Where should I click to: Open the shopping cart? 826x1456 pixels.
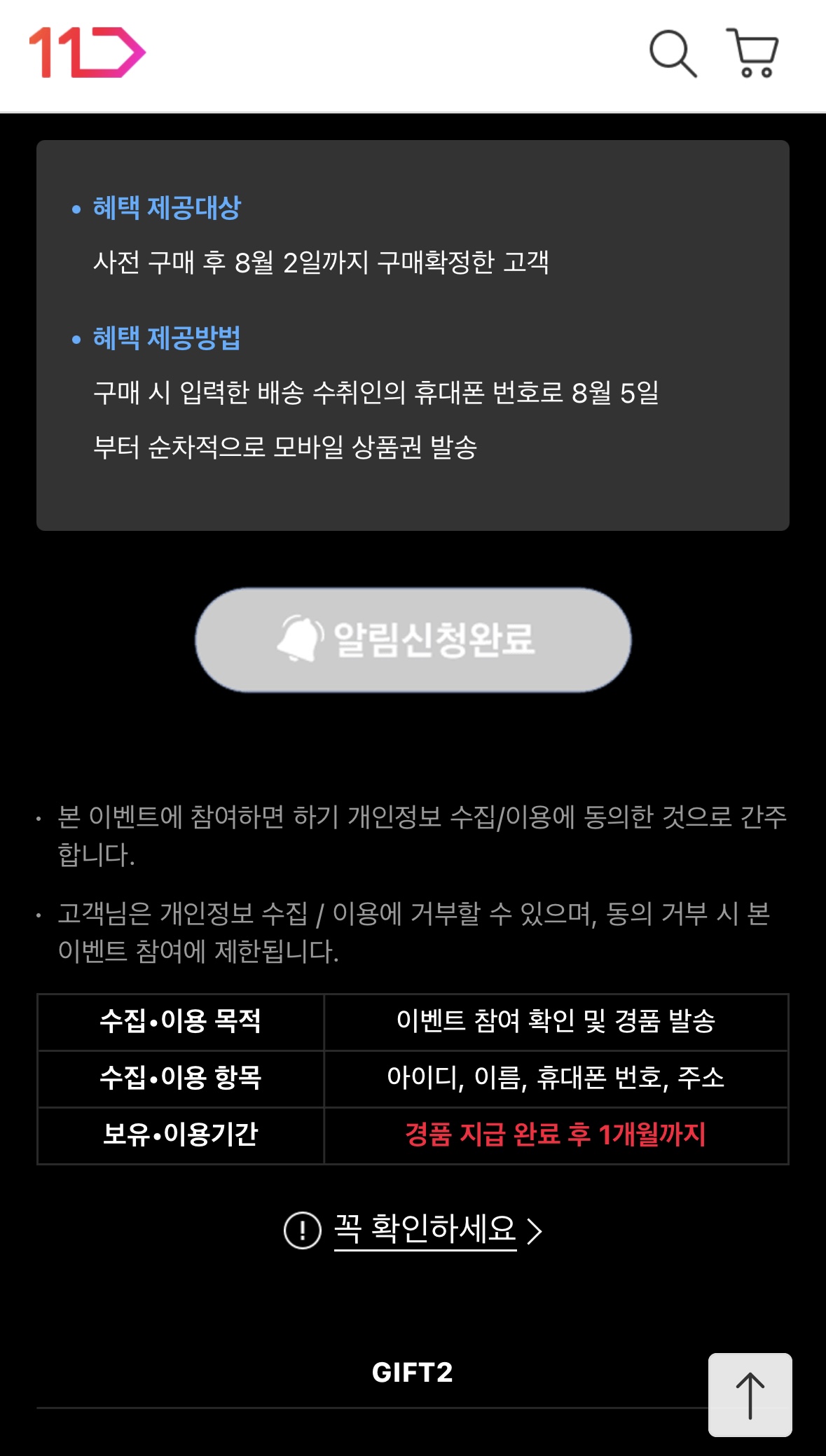[x=752, y=53]
